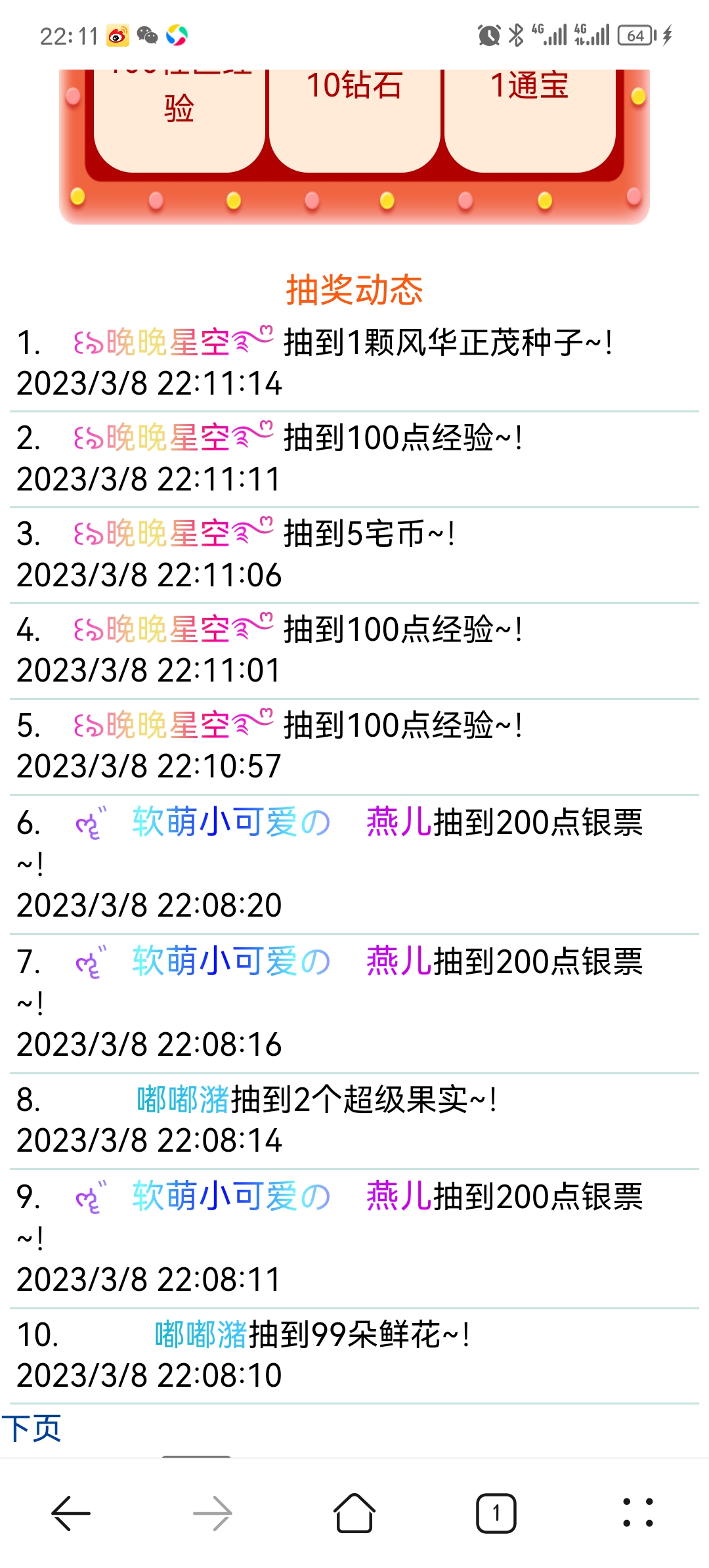The height and width of the screenshot is (1568, 709).
Task: Go back in the browser
Action: pyautogui.click(x=71, y=1513)
